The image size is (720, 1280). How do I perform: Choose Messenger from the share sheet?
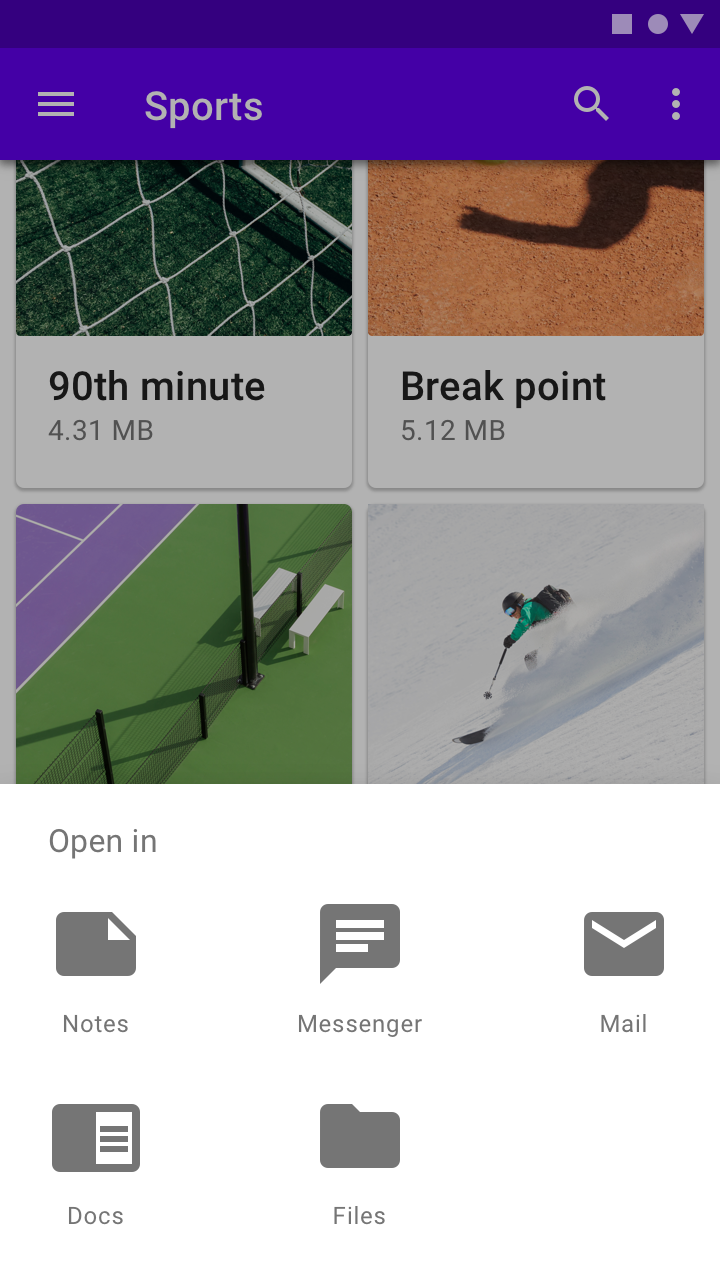coord(360,968)
